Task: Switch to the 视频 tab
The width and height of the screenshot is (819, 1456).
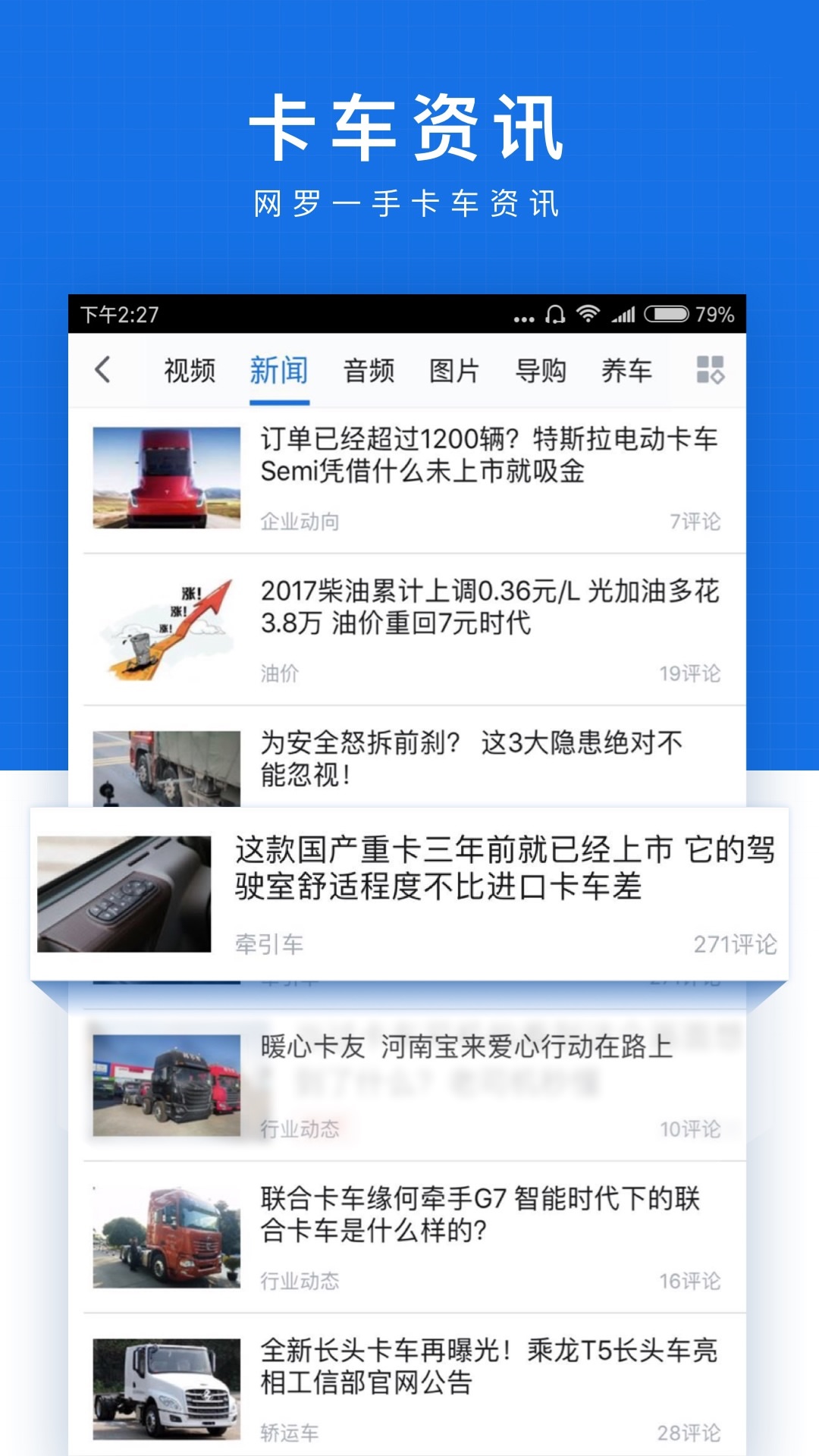Action: coord(189,371)
